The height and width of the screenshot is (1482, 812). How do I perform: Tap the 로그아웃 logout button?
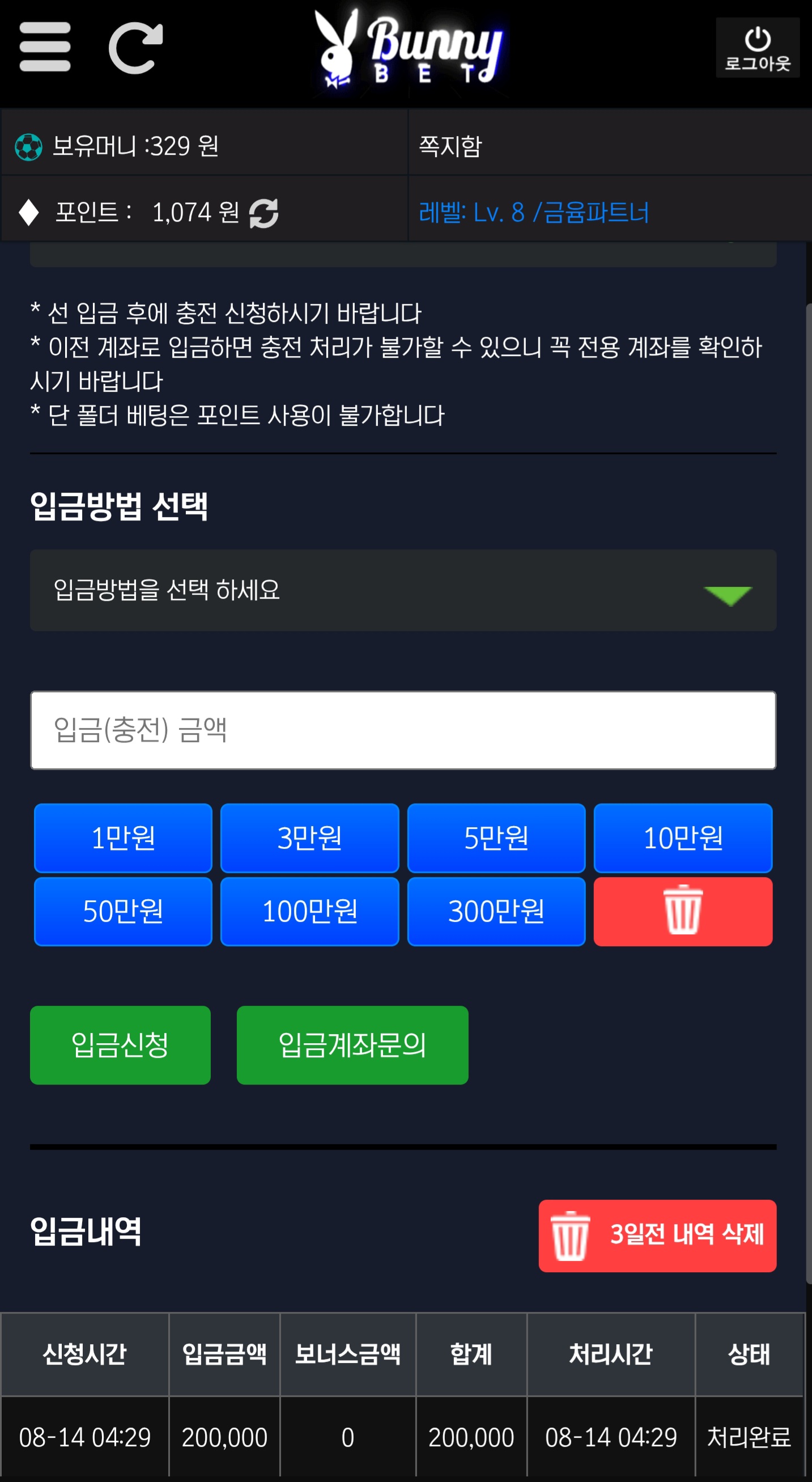point(758,48)
